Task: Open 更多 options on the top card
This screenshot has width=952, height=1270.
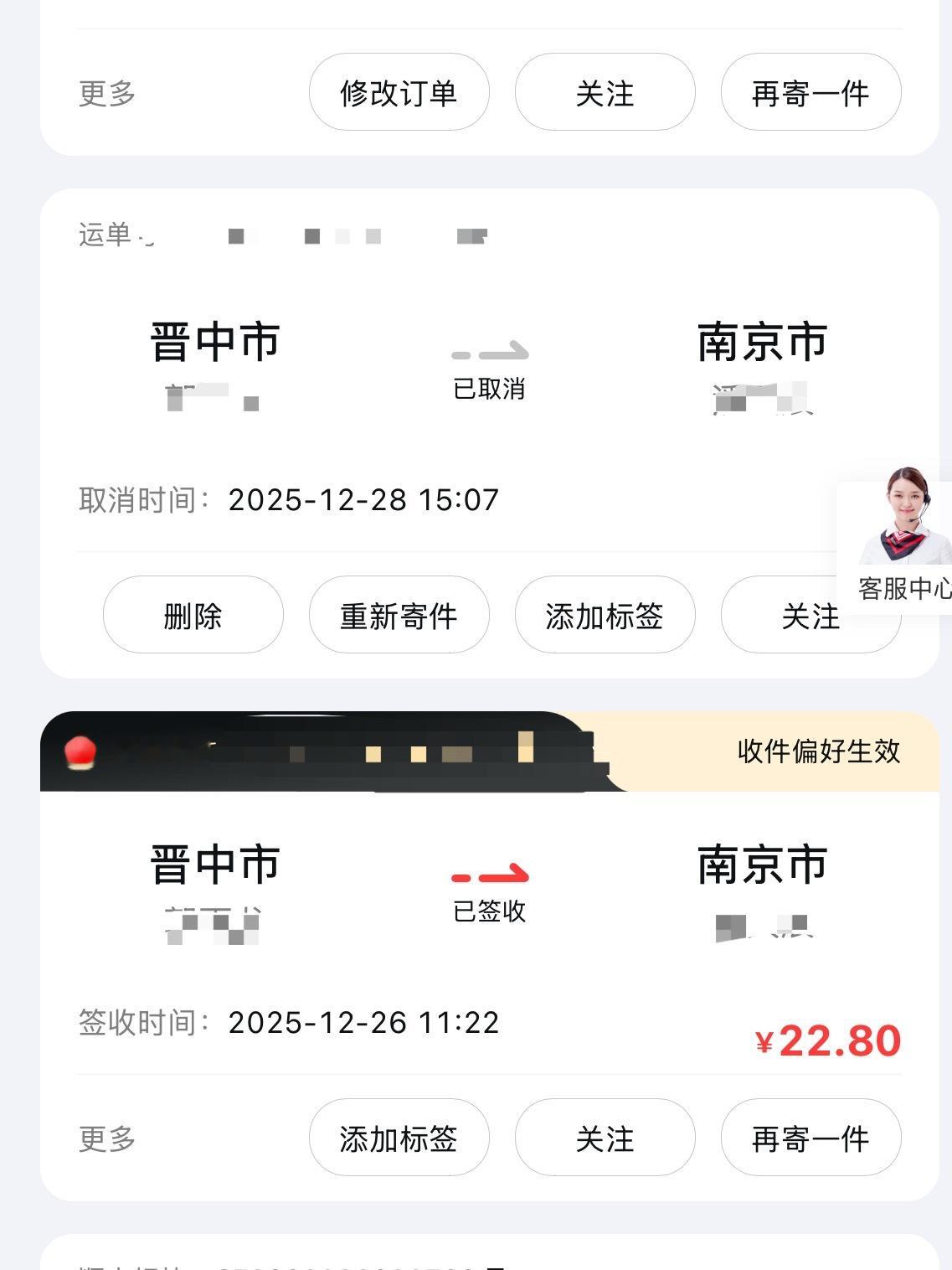Action: pyautogui.click(x=105, y=94)
